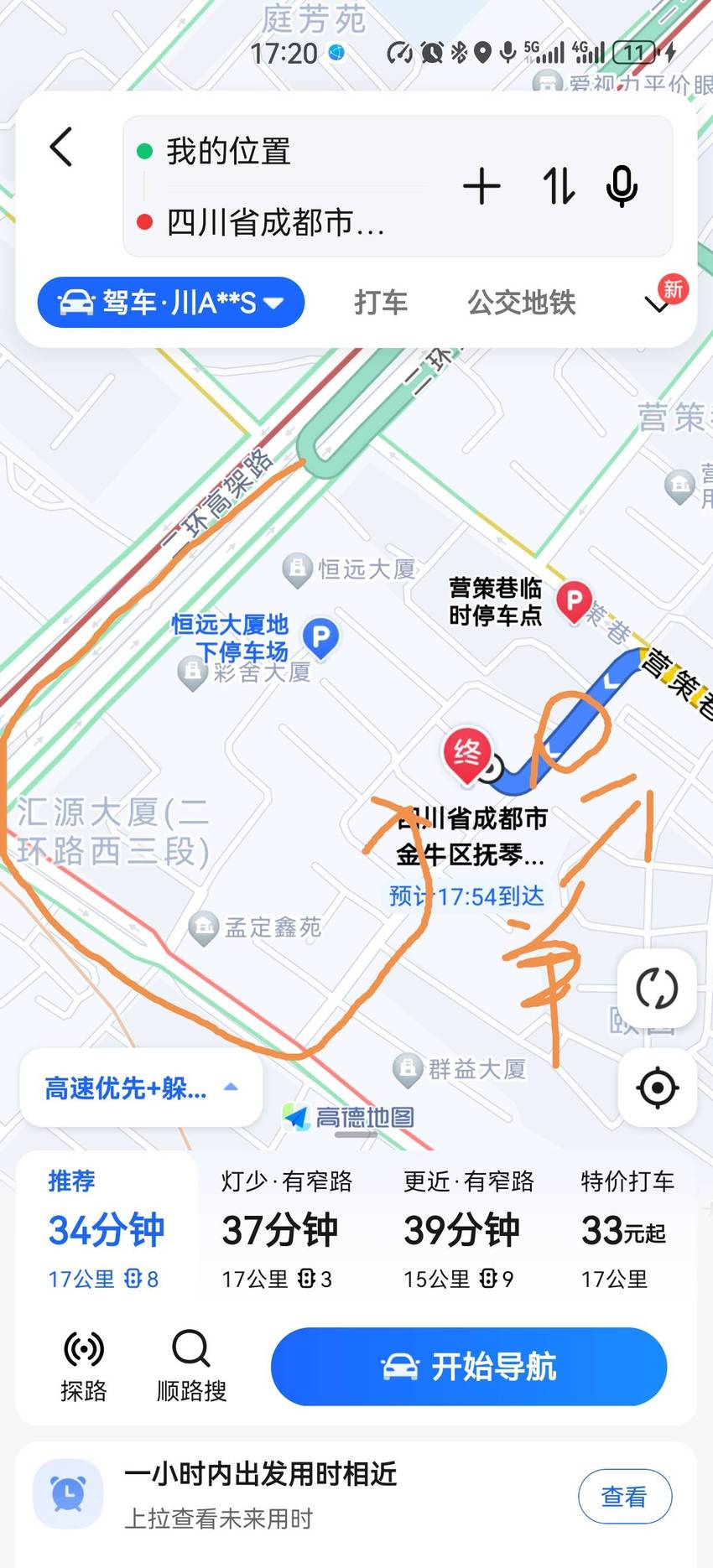Add a waypoint with the plus icon
Image resolution: width=713 pixels, height=1568 pixels.
point(481,186)
